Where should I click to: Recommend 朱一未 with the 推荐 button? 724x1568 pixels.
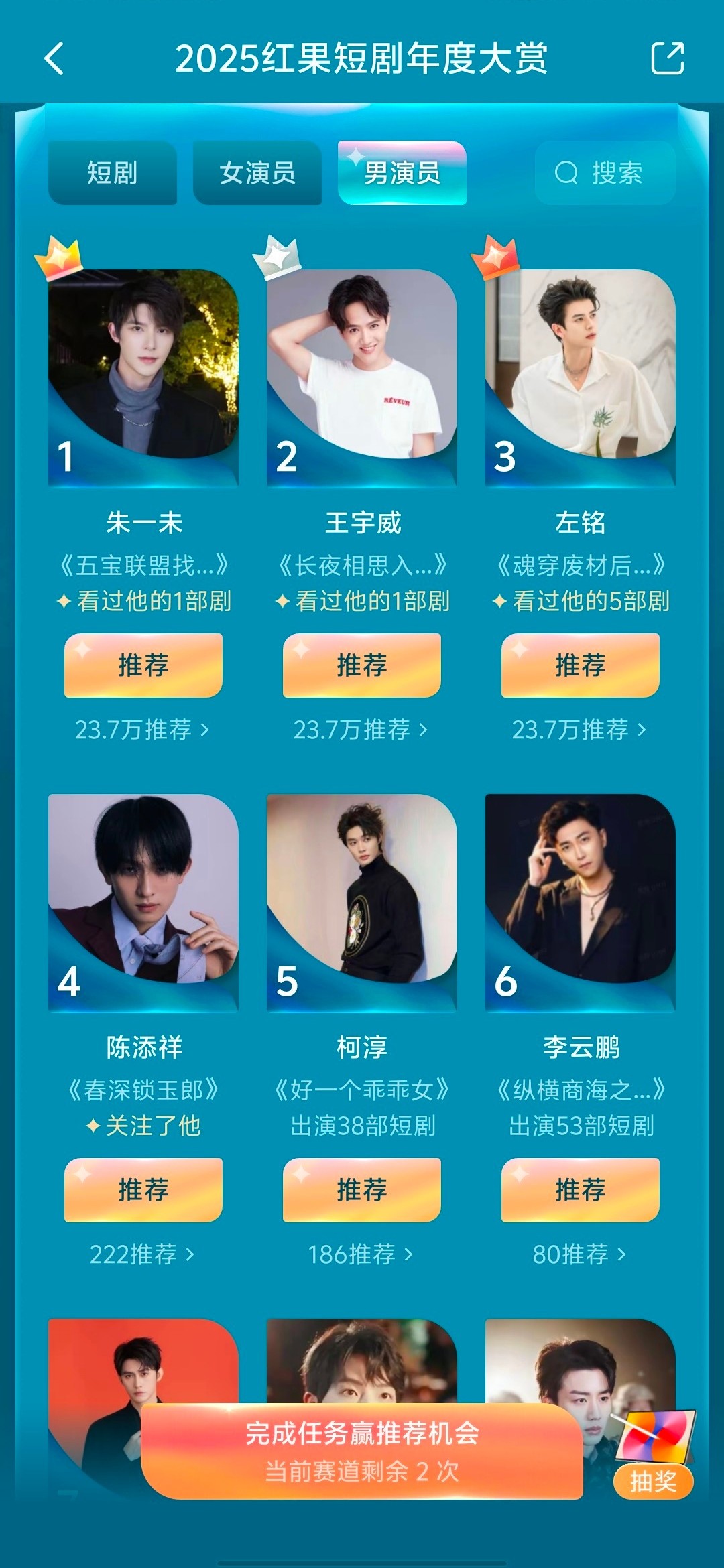143,665
